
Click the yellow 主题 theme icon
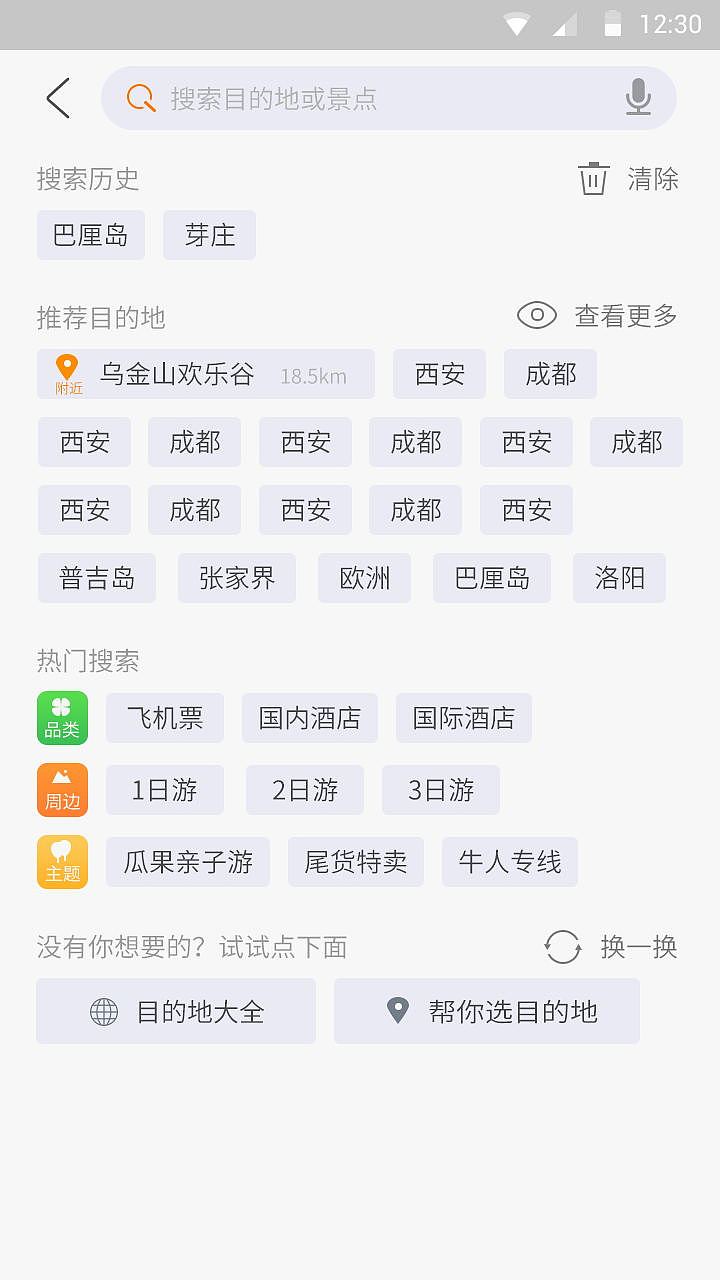pyautogui.click(x=62, y=861)
